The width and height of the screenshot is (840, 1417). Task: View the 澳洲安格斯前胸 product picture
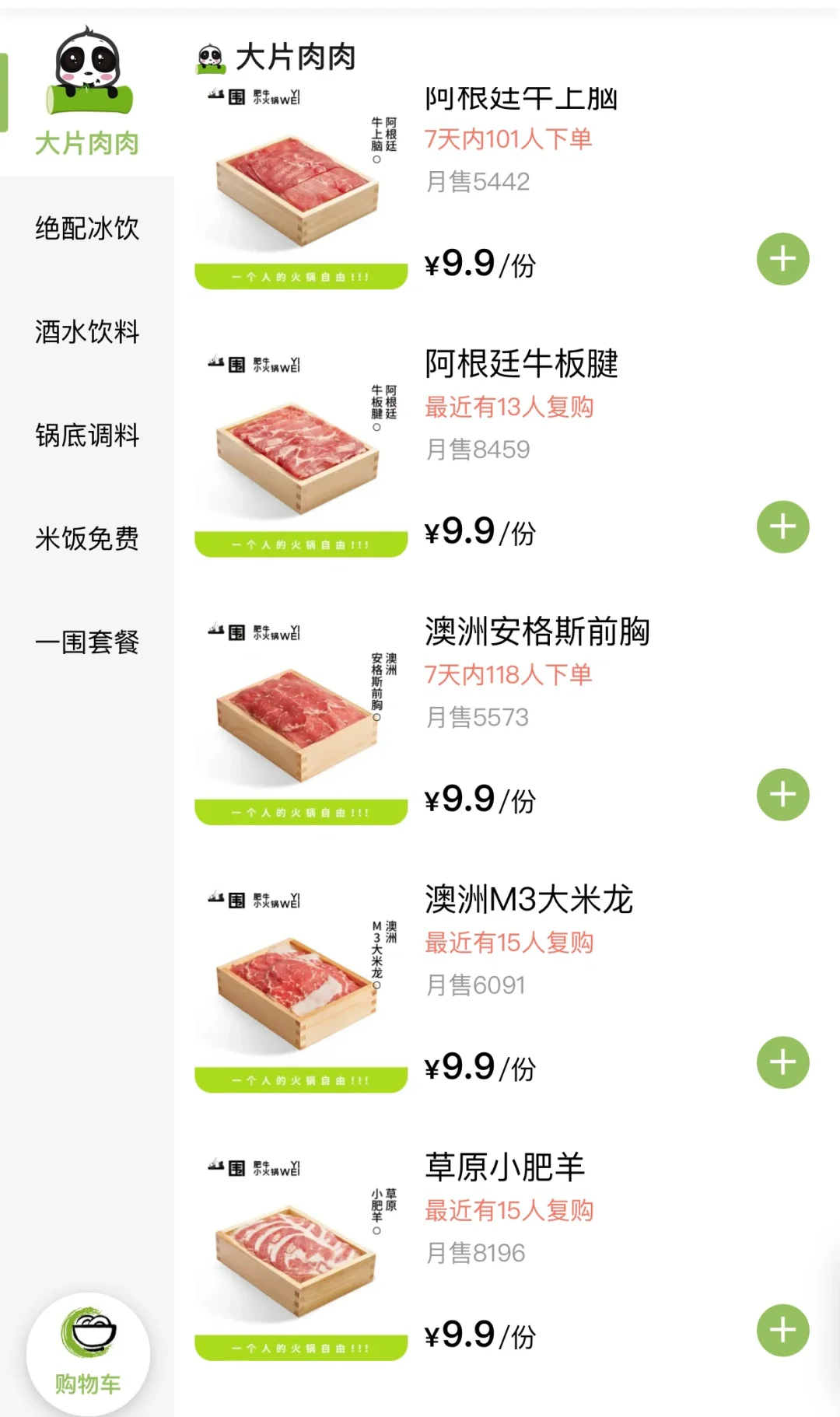(301, 722)
